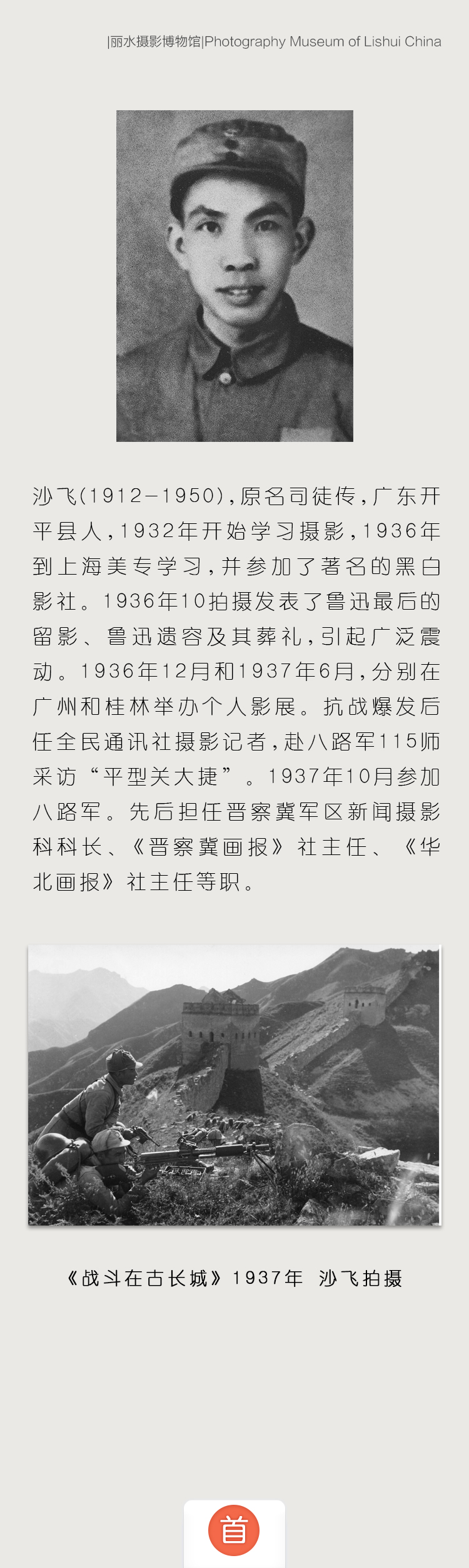Tap the red 首 home button

tap(234, 1530)
